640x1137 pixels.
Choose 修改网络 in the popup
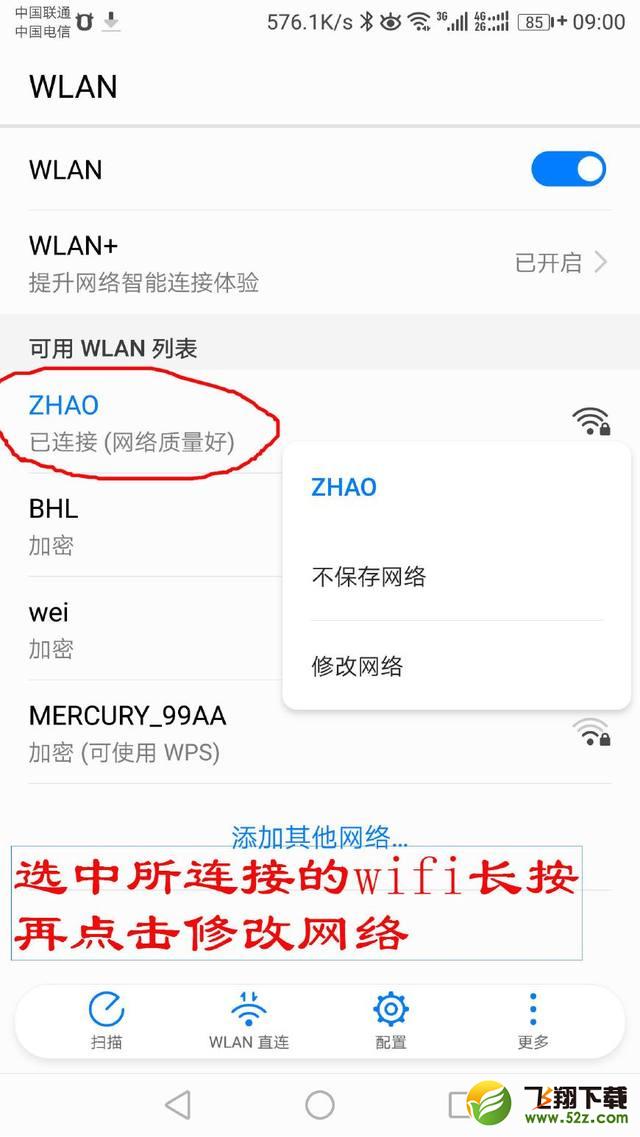357,667
